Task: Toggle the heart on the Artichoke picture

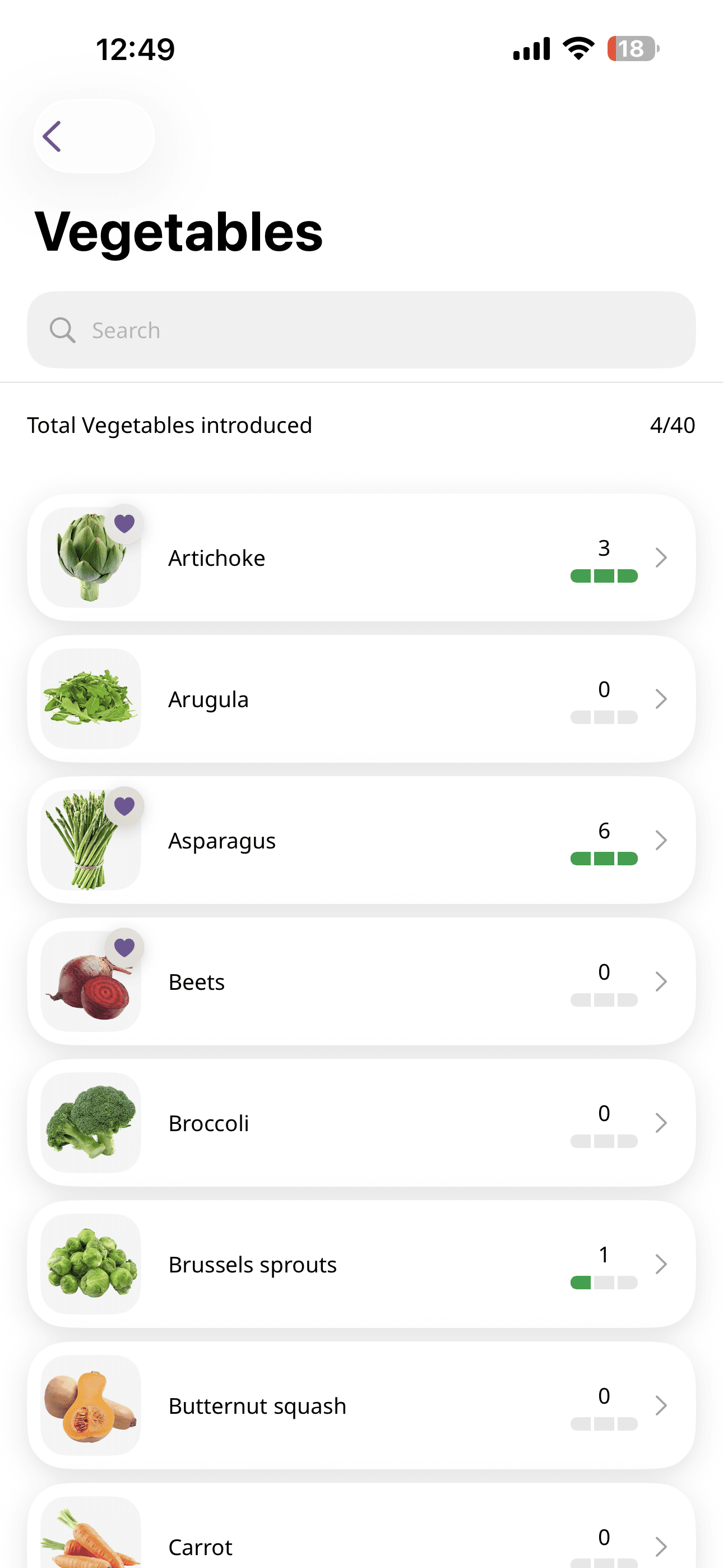Action: click(x=124, y=523)
